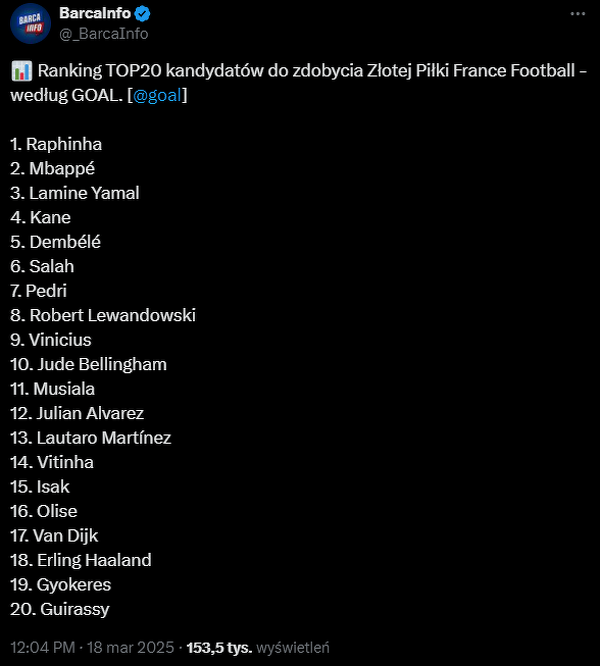Open the BarcaInfo profile avatar
Image resolution: width=600 pixels, height=666 pixels.
[x=30, y=23]
